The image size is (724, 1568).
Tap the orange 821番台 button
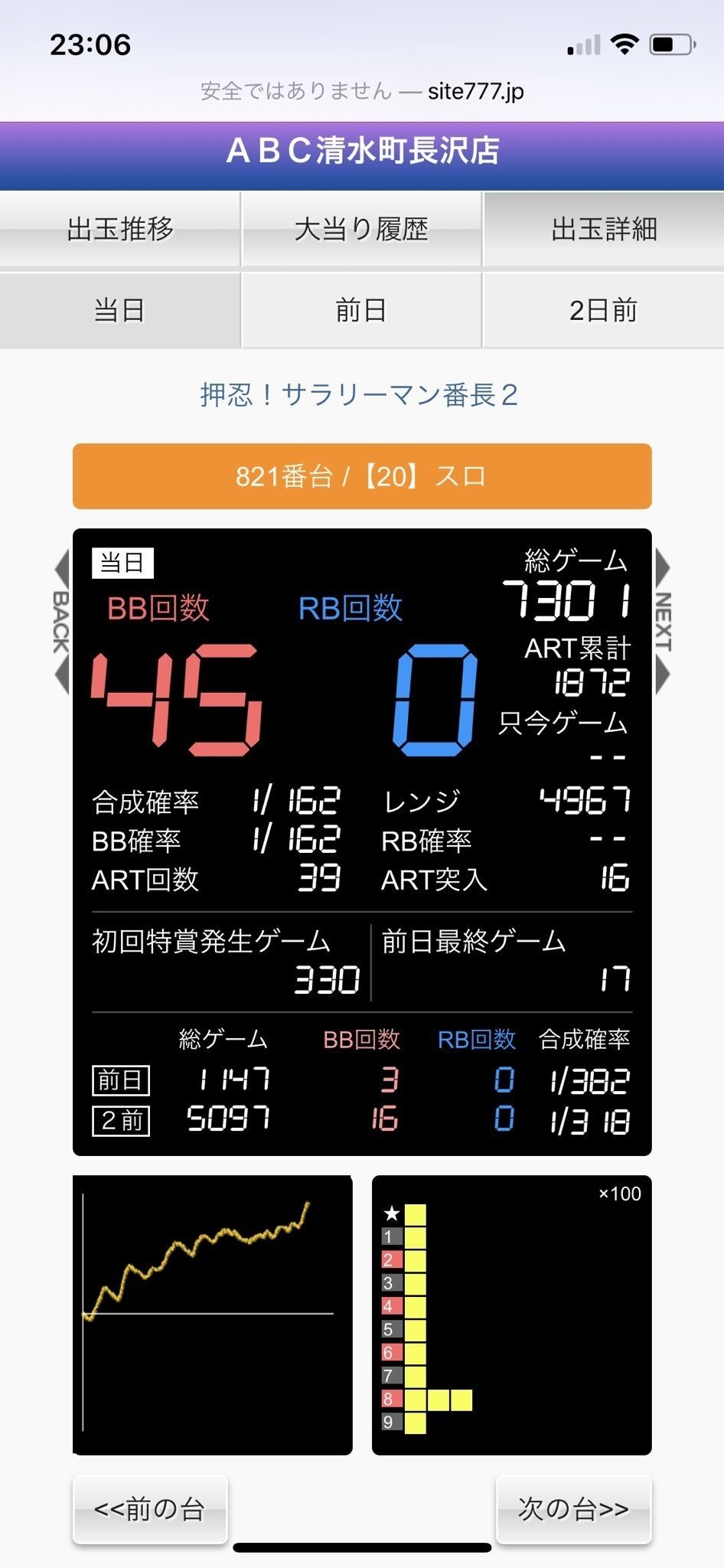tap(362, 476)
